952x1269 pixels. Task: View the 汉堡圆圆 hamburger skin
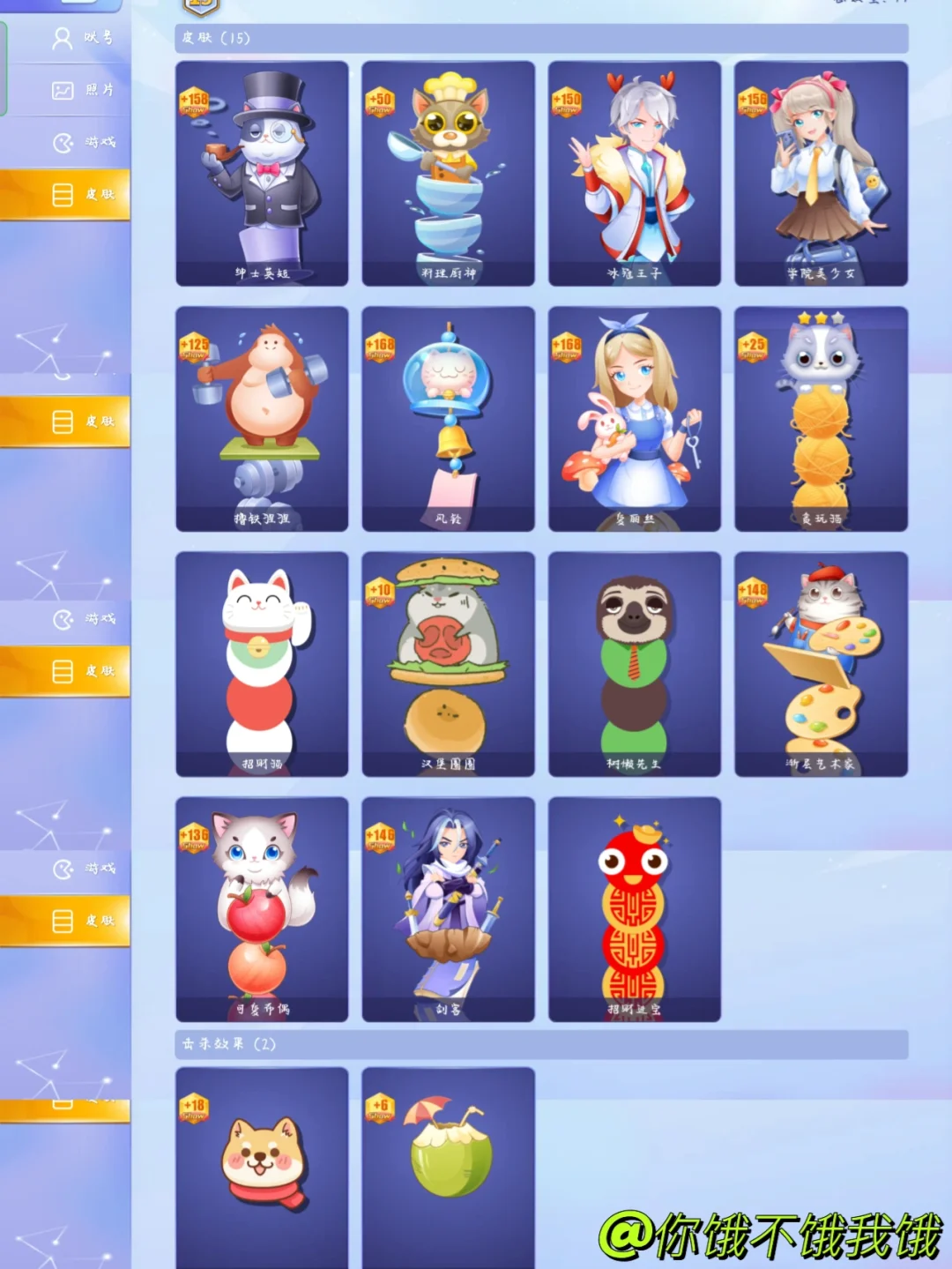448,664
